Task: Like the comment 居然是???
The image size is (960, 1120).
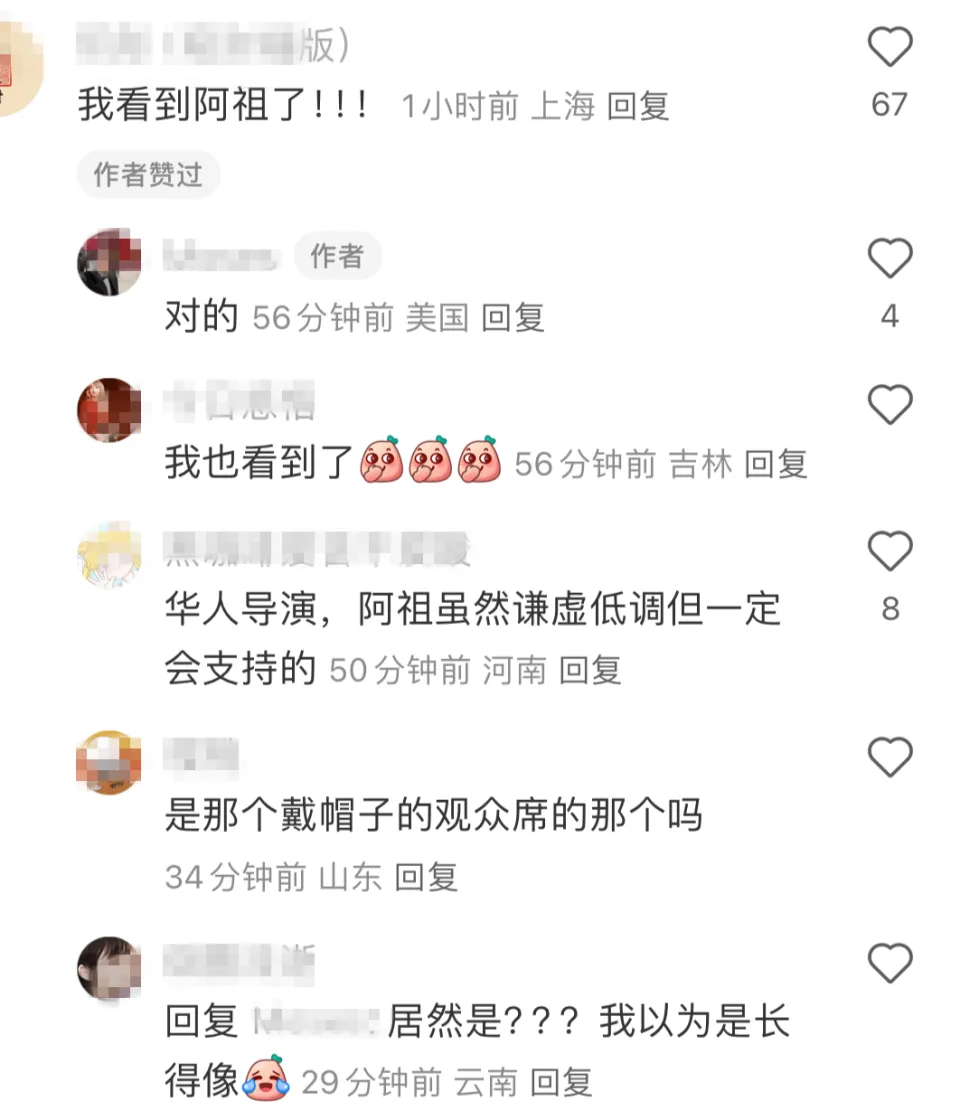Action: 889,964
